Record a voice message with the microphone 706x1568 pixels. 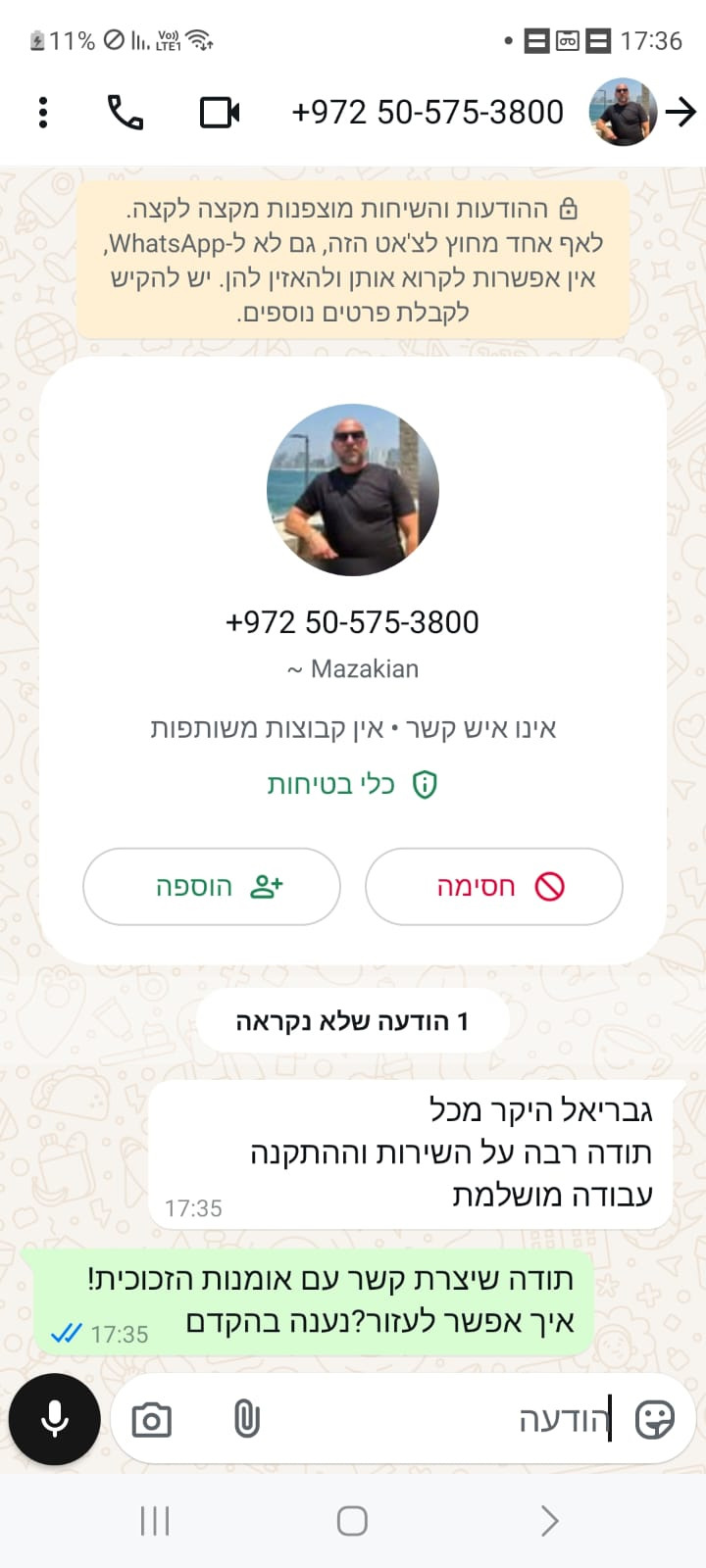coord(55,1418)
